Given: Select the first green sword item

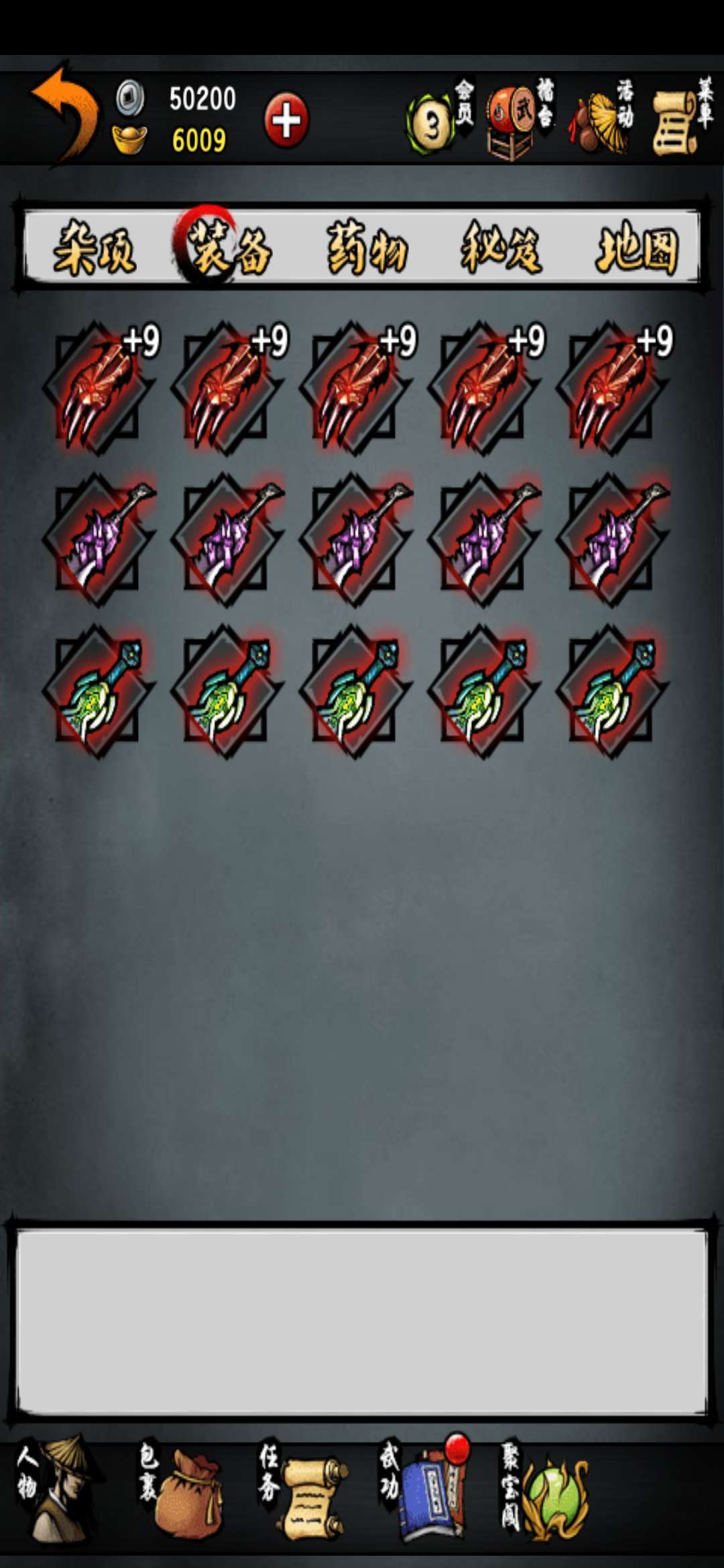Looking at the screenshot, I should pyautogui.click(x=99, y=690).
